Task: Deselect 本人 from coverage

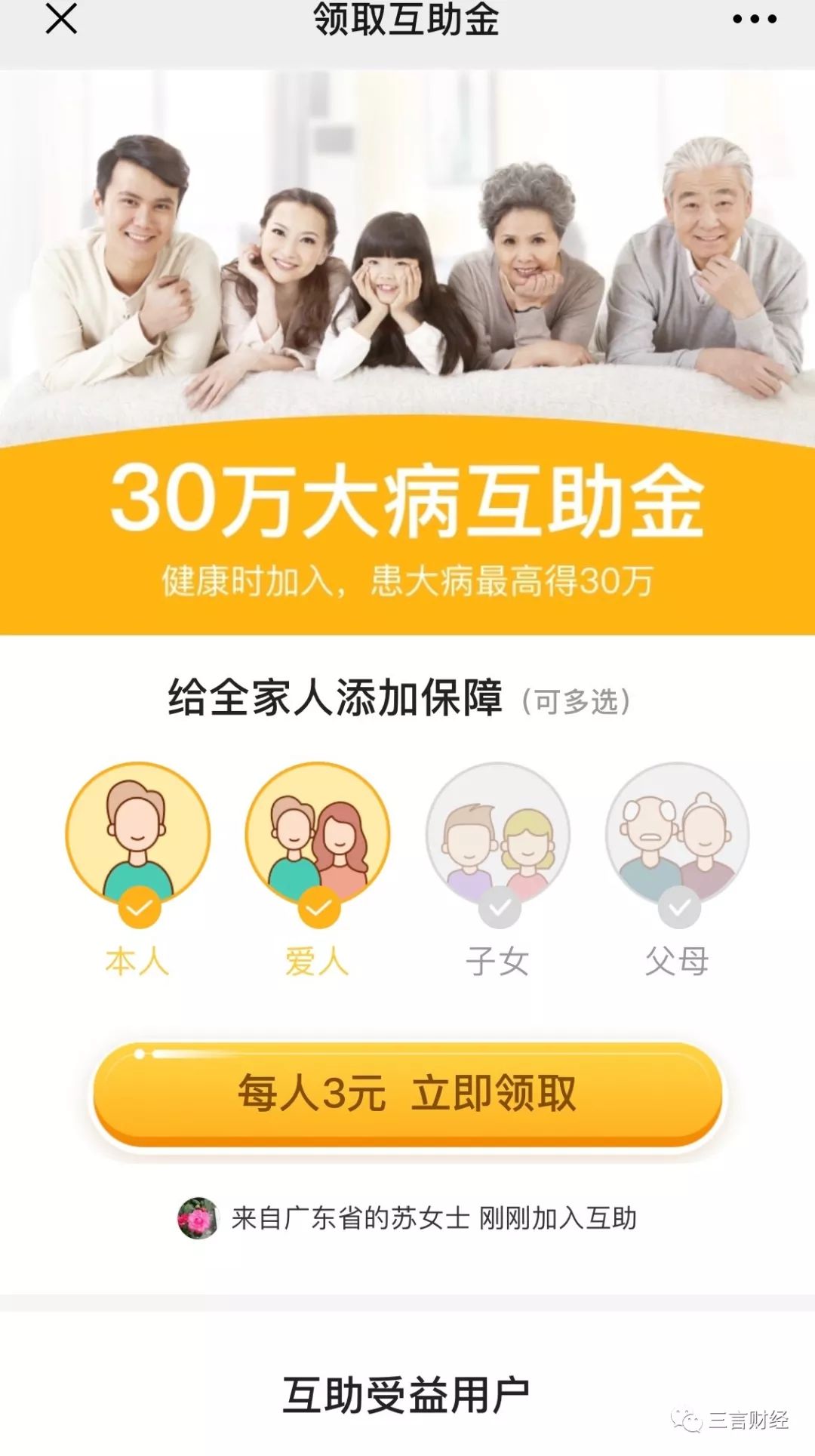Action: pos(137,838)
